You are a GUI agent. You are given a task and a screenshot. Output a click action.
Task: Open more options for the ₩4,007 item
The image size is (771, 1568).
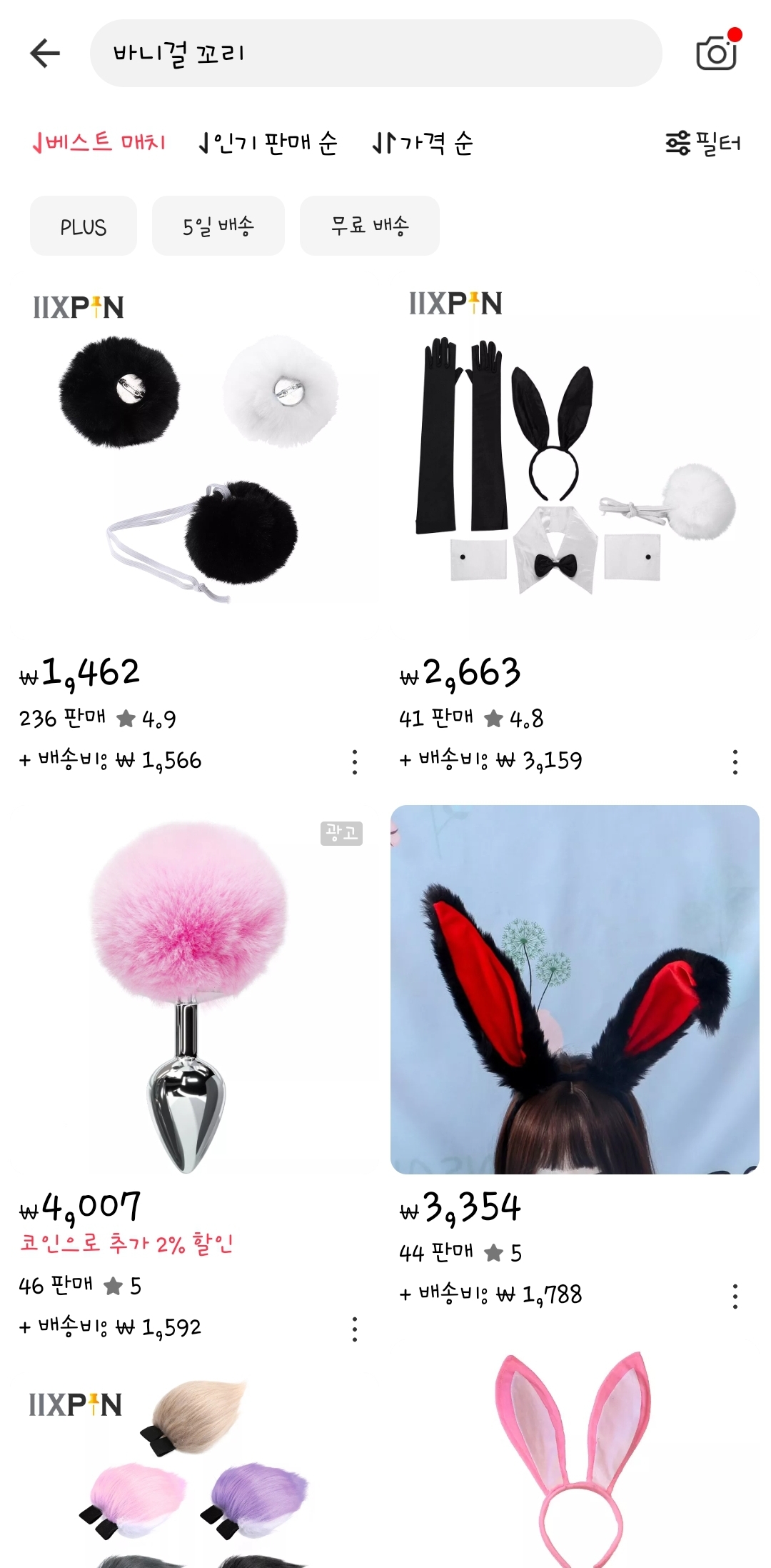(355, 1329)
